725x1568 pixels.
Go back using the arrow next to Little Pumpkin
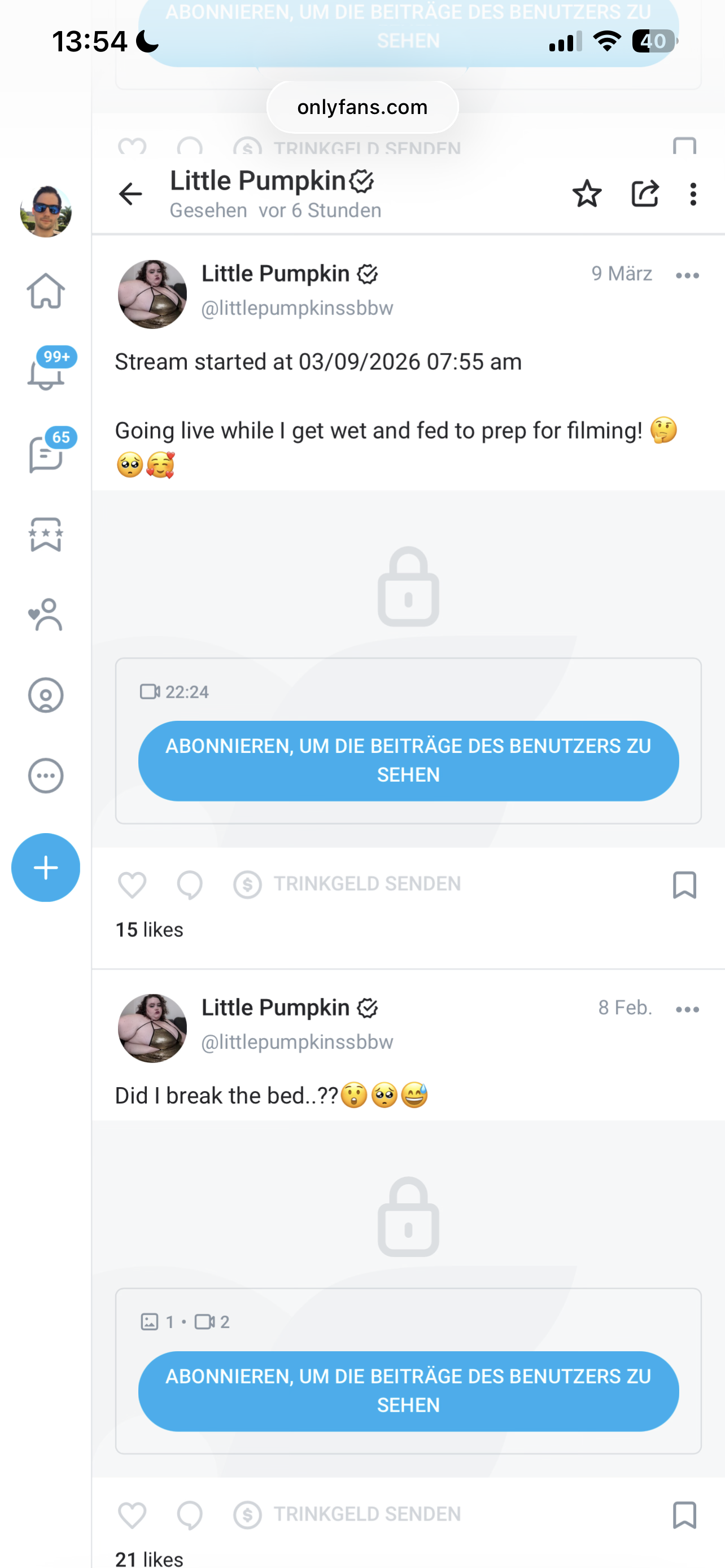click(x=130, y=194)
